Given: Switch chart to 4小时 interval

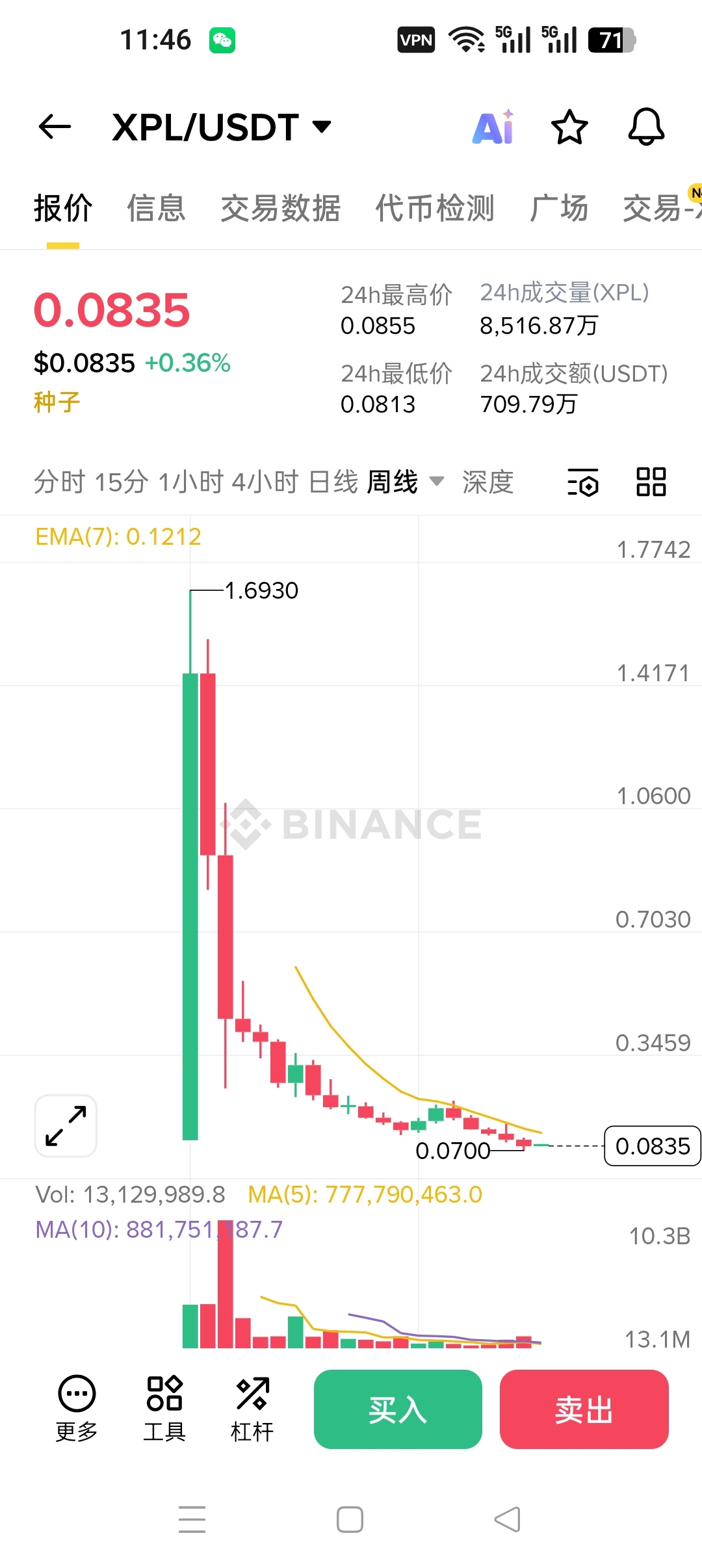Looking at the screenshot, I should click(x=265, y=482).
